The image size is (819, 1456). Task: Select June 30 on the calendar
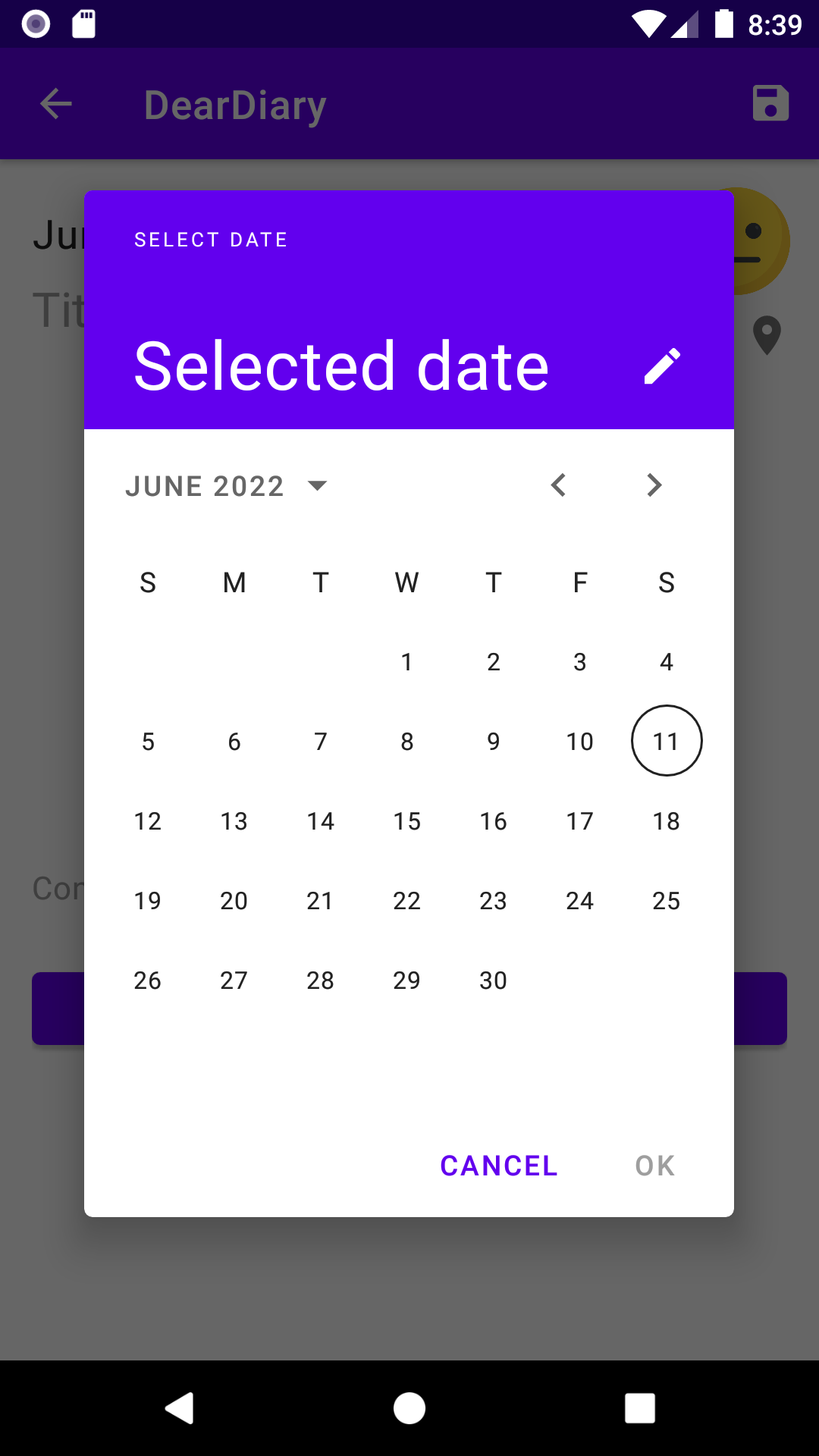point(494,980)
